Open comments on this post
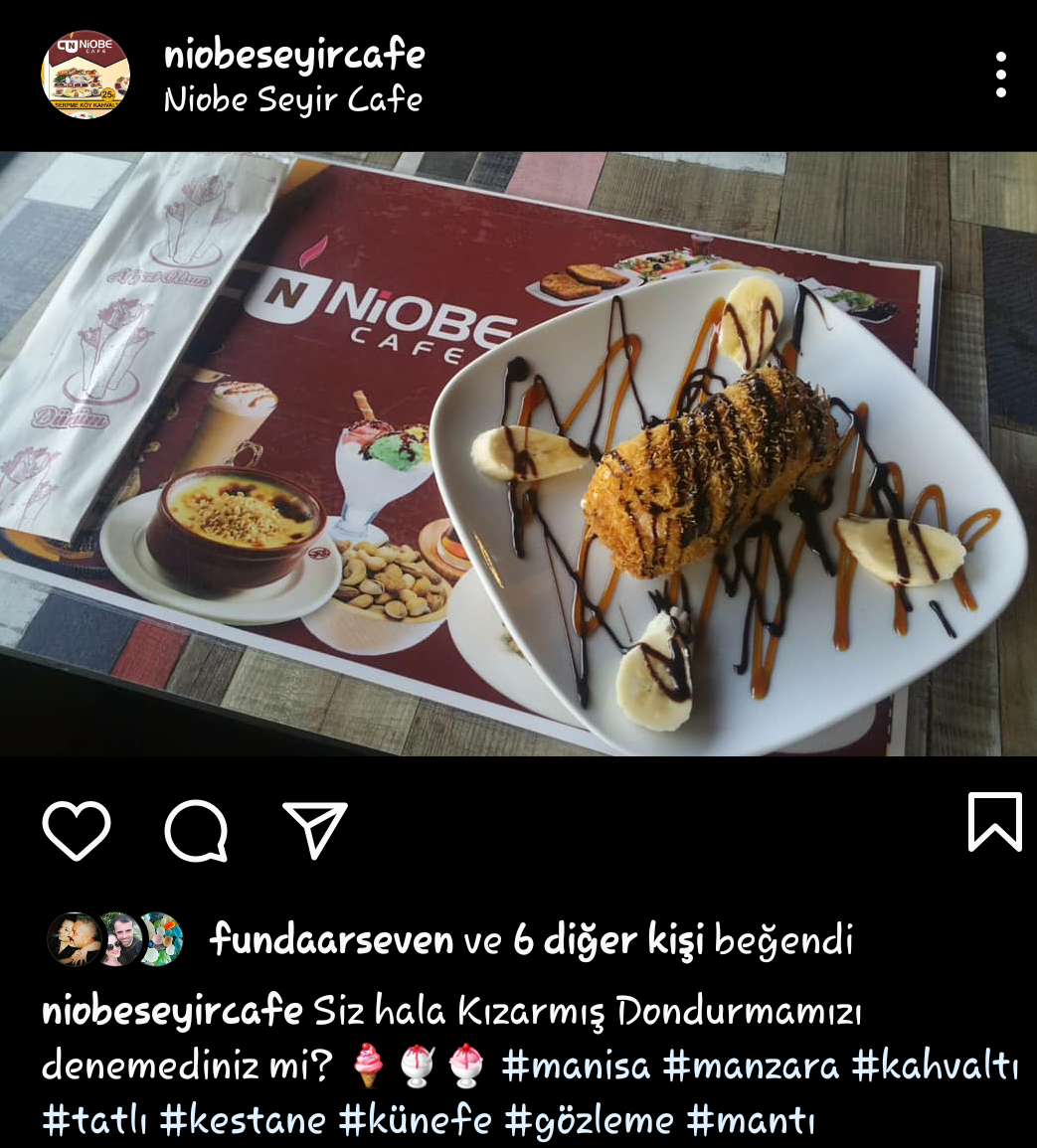Screen dimensions: 1037x1148 (x=196, y=830)
